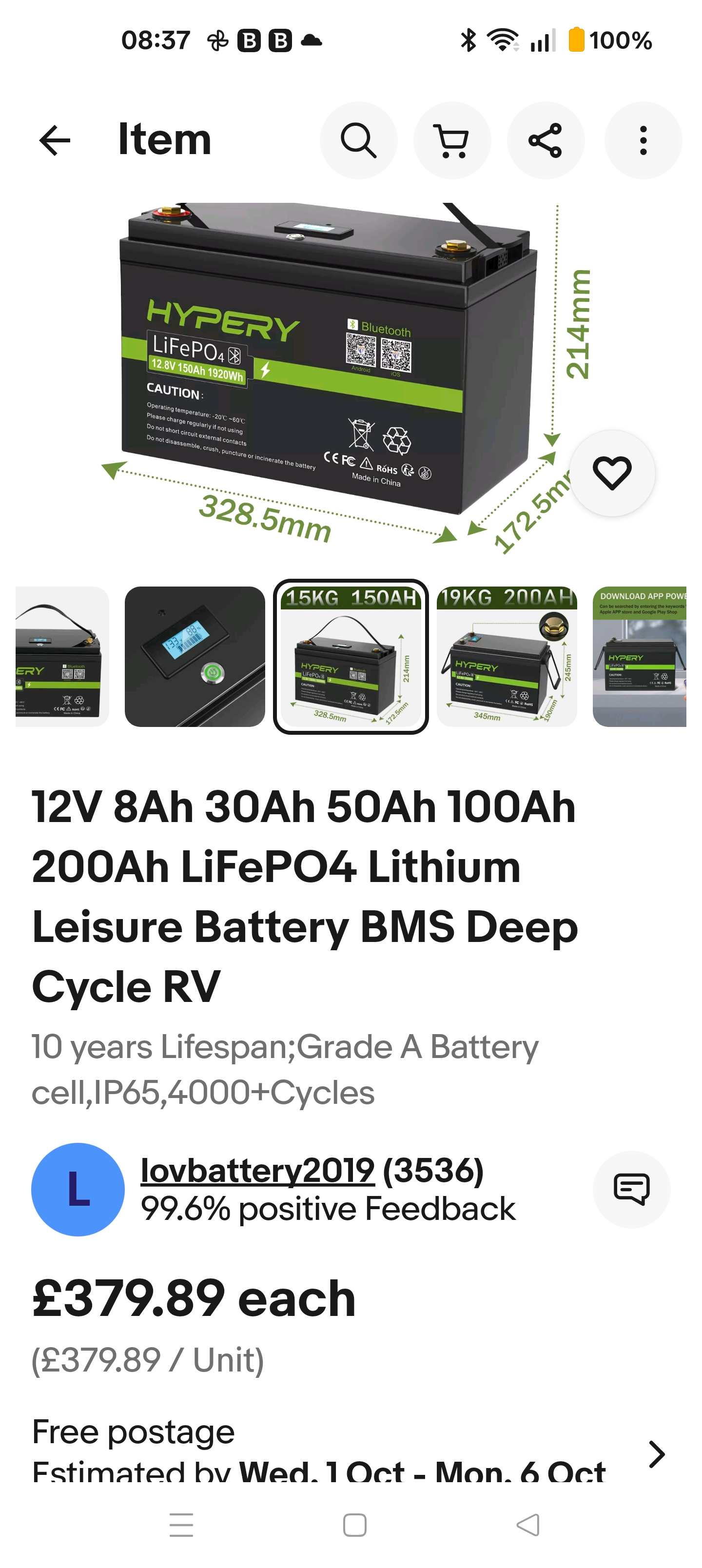Select the LCD display close-up thumbnail

point(195,656)
